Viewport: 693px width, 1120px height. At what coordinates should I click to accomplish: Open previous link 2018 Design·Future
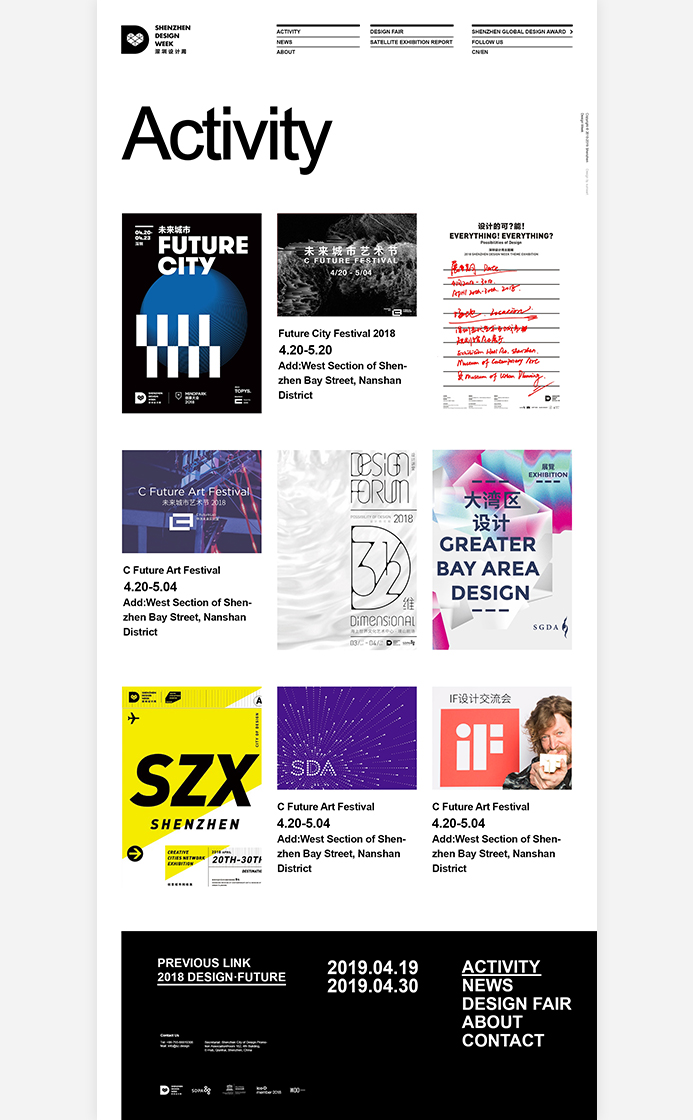pyautogui.click(x=221, y=977)
